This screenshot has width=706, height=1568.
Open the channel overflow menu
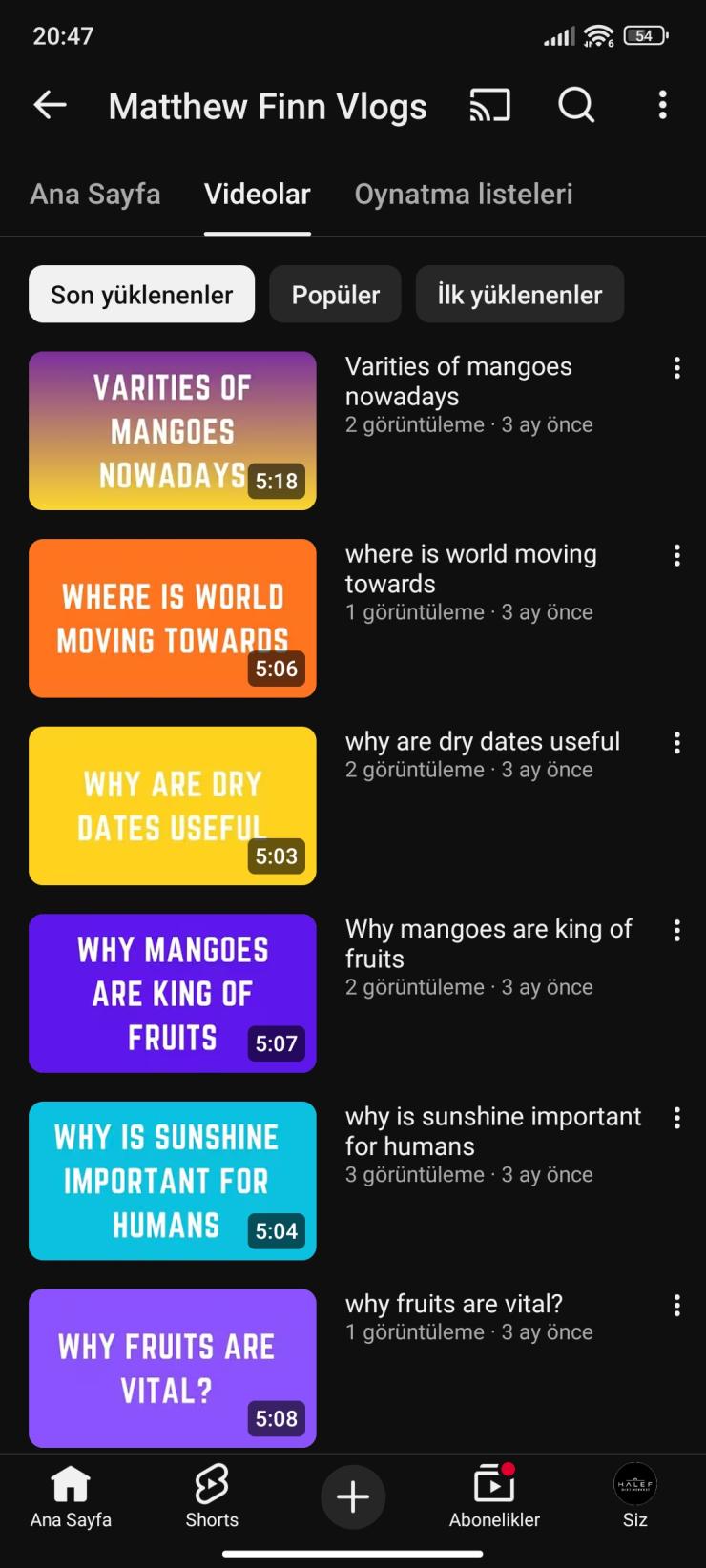click(x=662, y=105)
